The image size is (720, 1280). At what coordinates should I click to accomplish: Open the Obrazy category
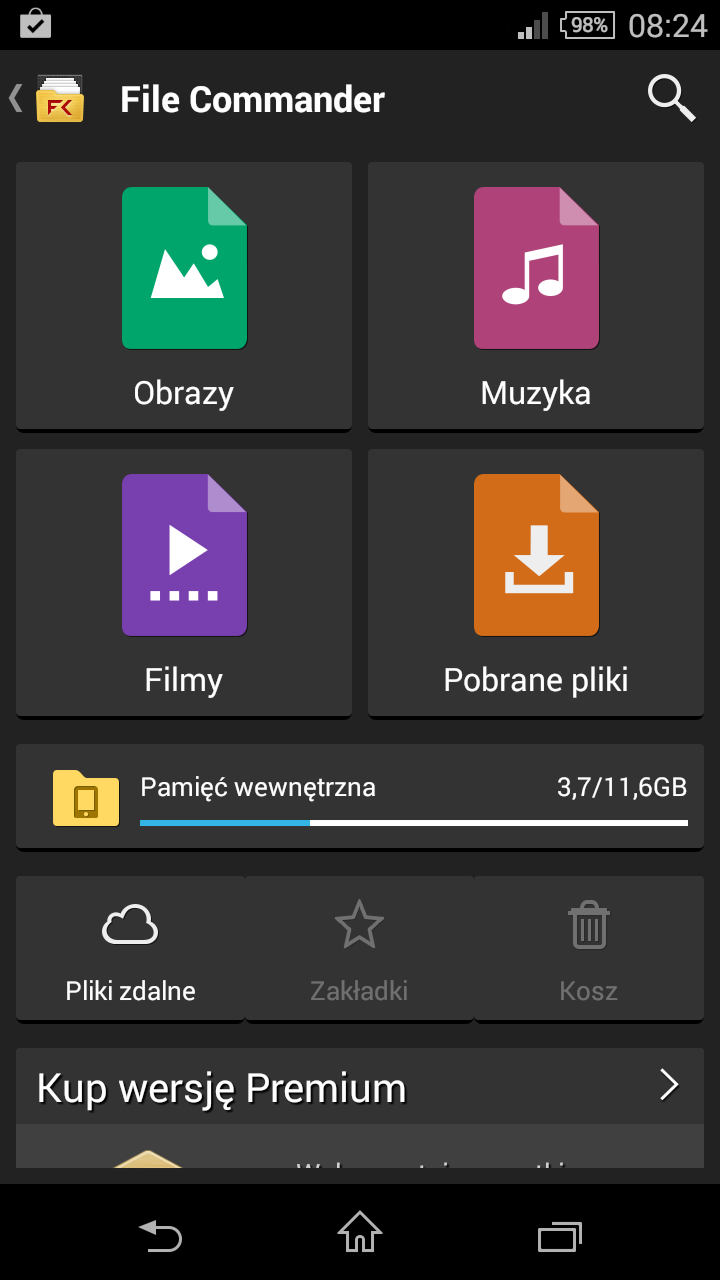click(x=184, y=296)
